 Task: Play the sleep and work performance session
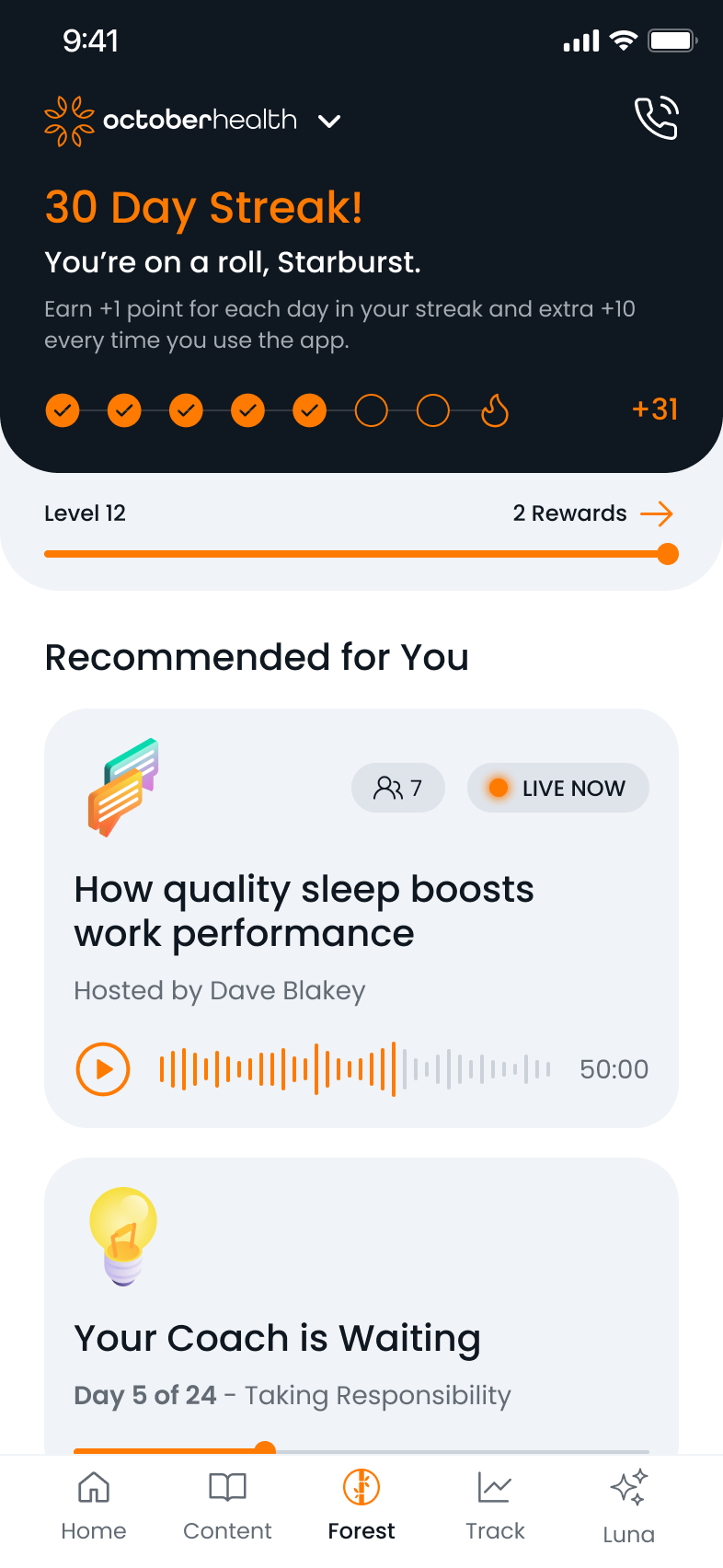102,1069
